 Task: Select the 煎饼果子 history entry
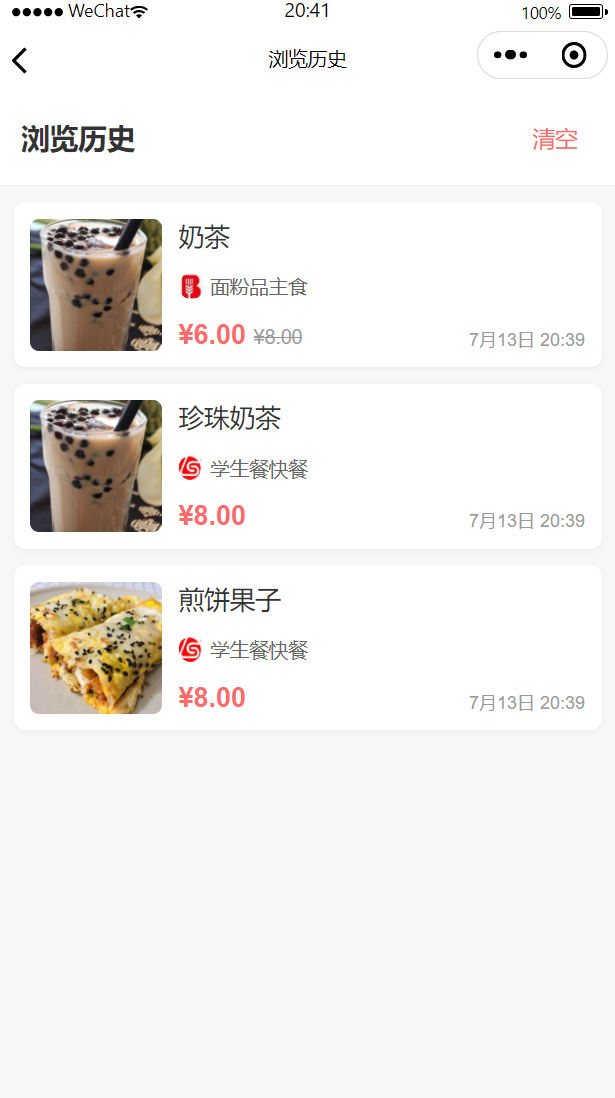pos(307,647)
